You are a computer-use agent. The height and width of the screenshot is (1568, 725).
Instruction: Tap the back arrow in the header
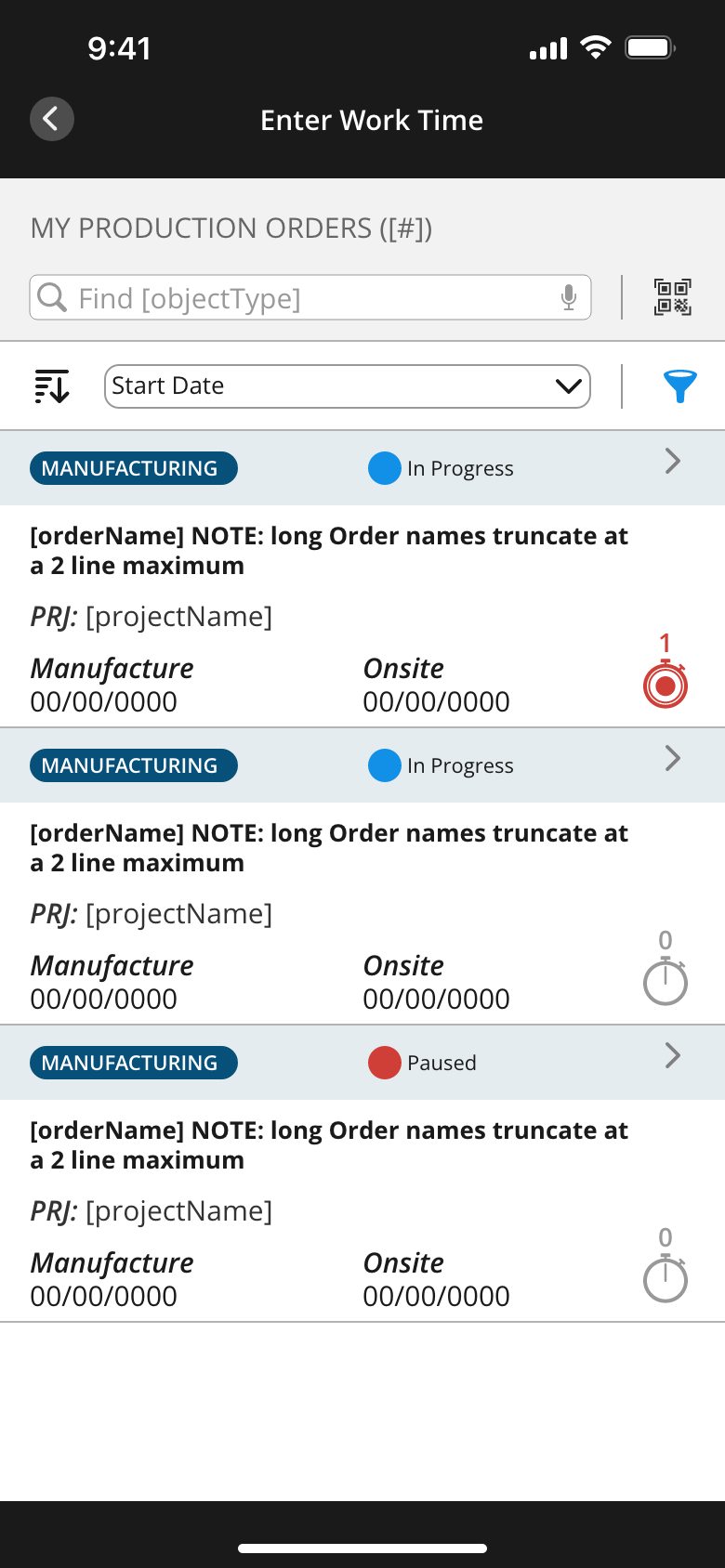tap(51, 119)
